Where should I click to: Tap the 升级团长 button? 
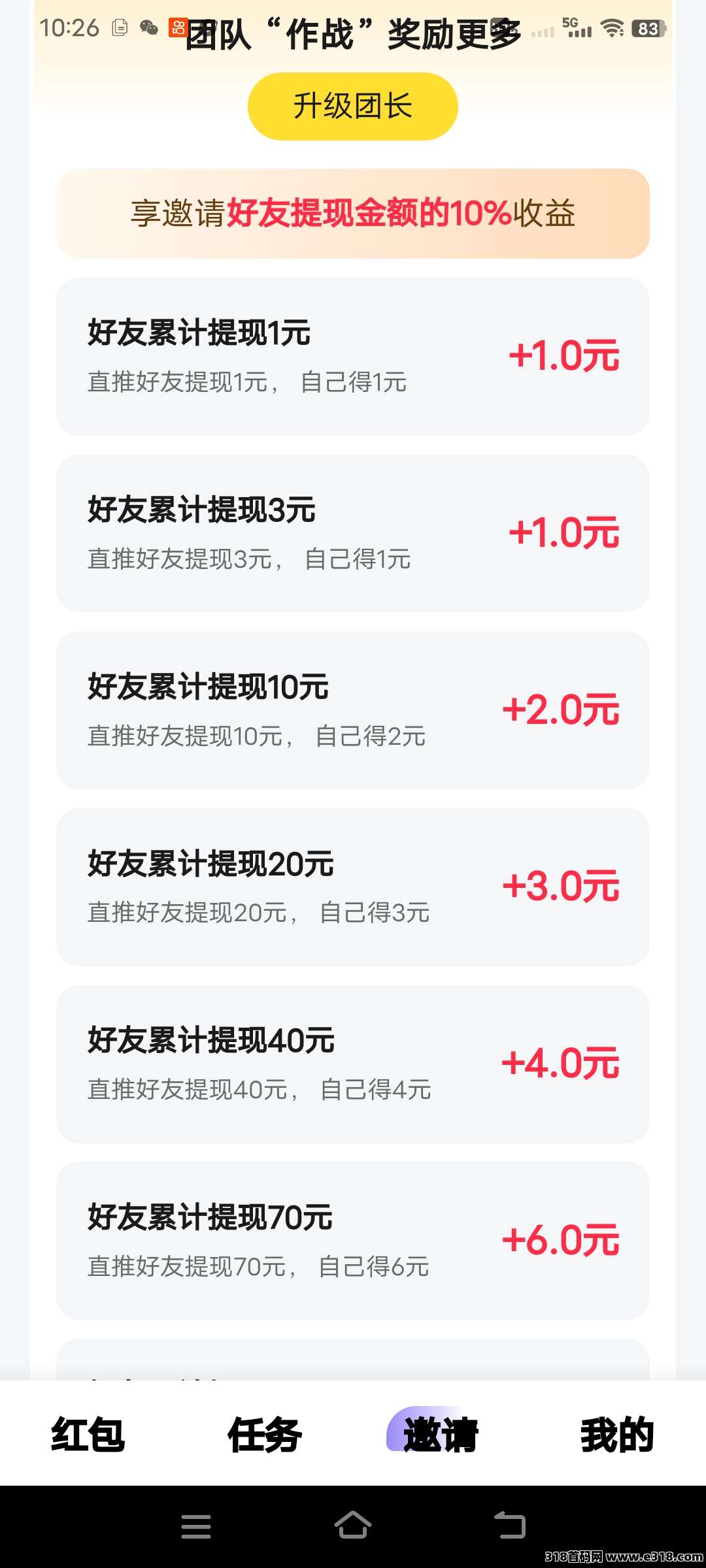click(x=352, y=106)
